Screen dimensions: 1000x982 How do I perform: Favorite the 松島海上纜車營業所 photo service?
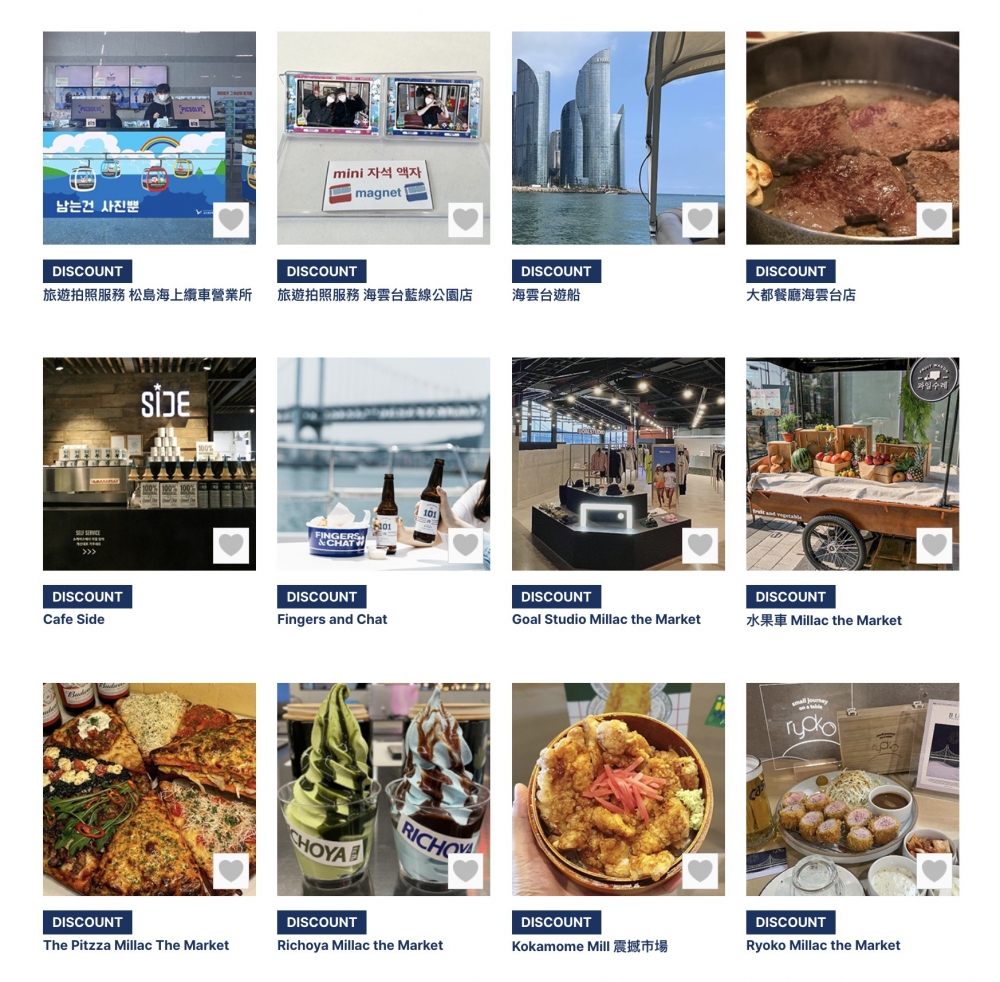pos(231,220)
